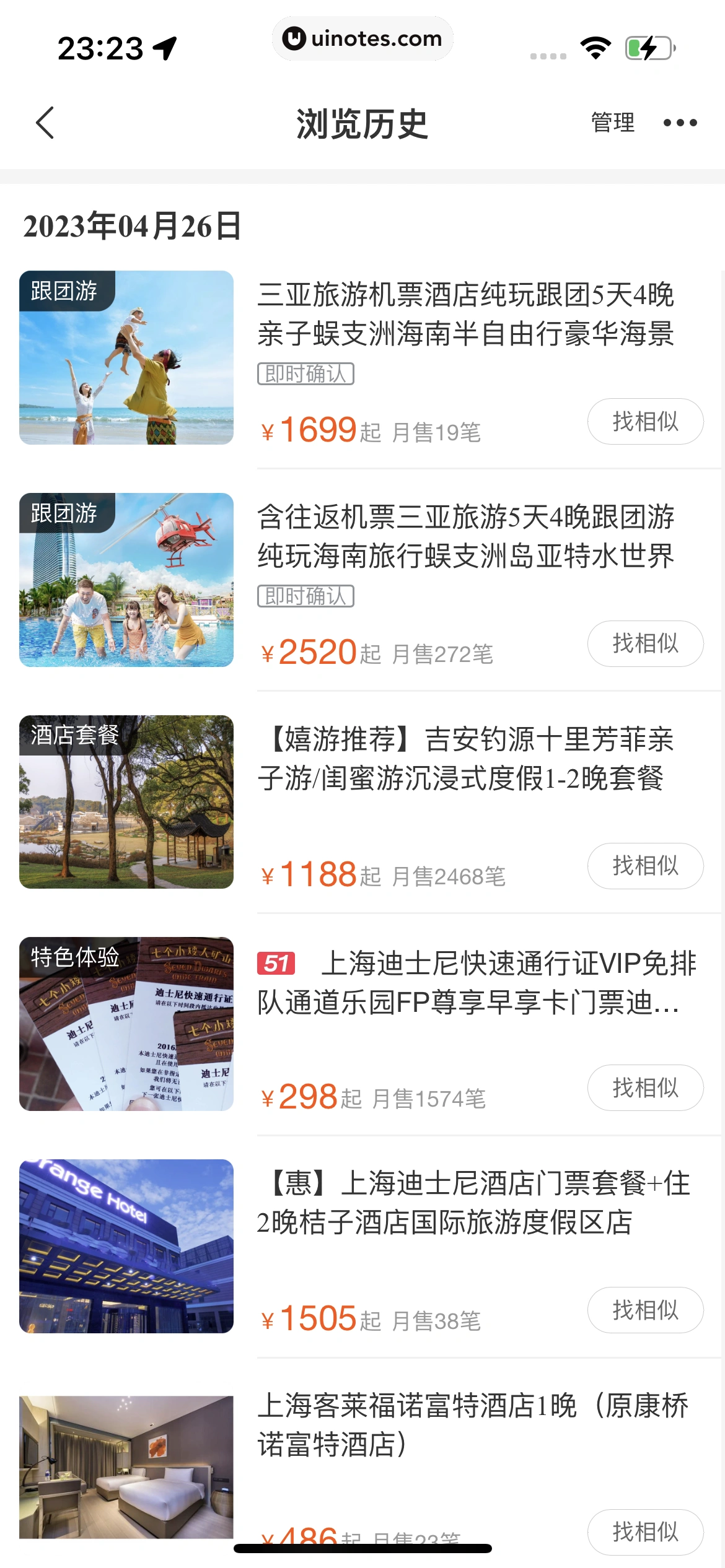The width and height of the screenshot is (725, 1568).
Task: Open the three-dot overflow menu
Action: pos(680,123)
